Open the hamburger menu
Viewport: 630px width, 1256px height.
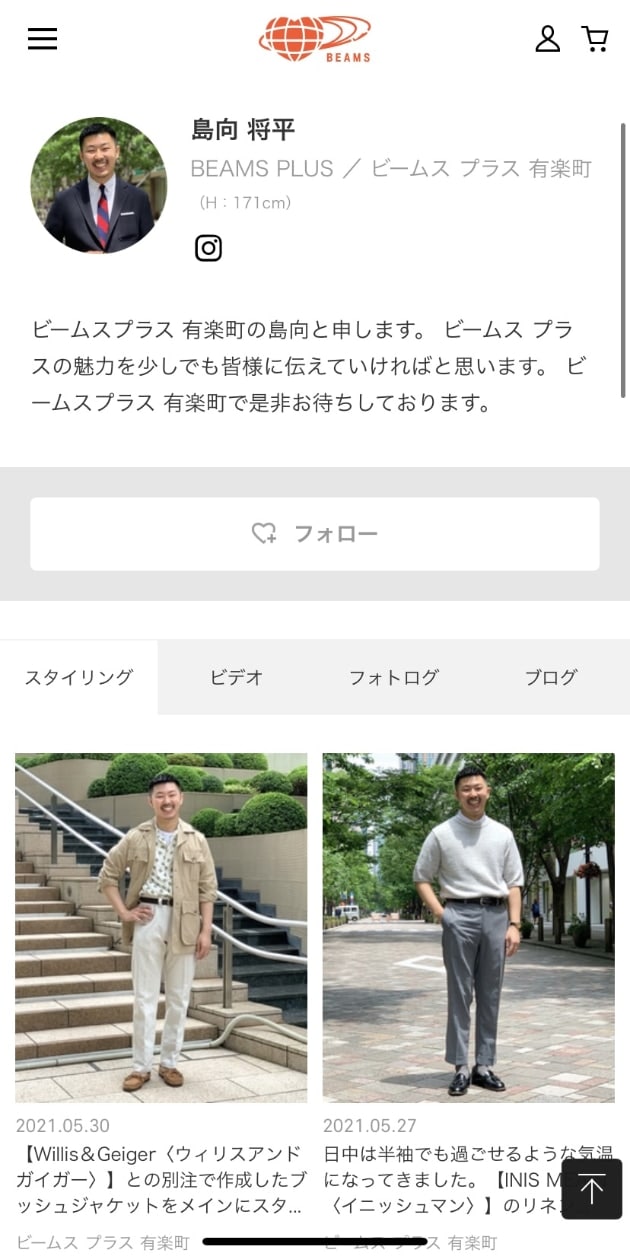point(42,39)
